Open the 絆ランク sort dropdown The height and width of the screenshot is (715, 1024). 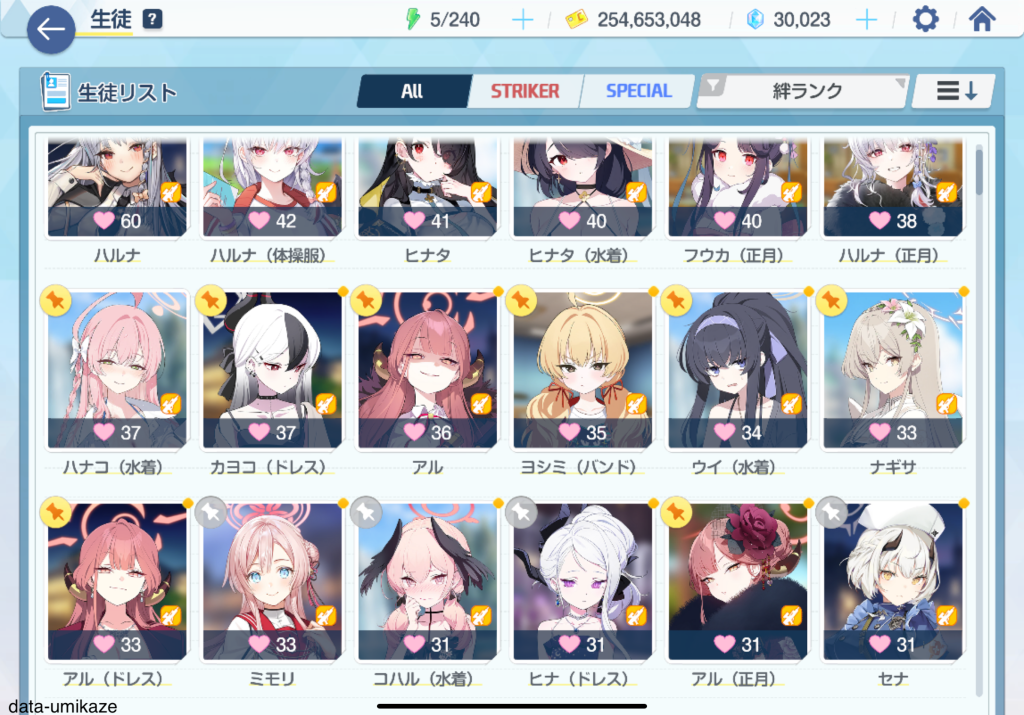click(805, 91)
